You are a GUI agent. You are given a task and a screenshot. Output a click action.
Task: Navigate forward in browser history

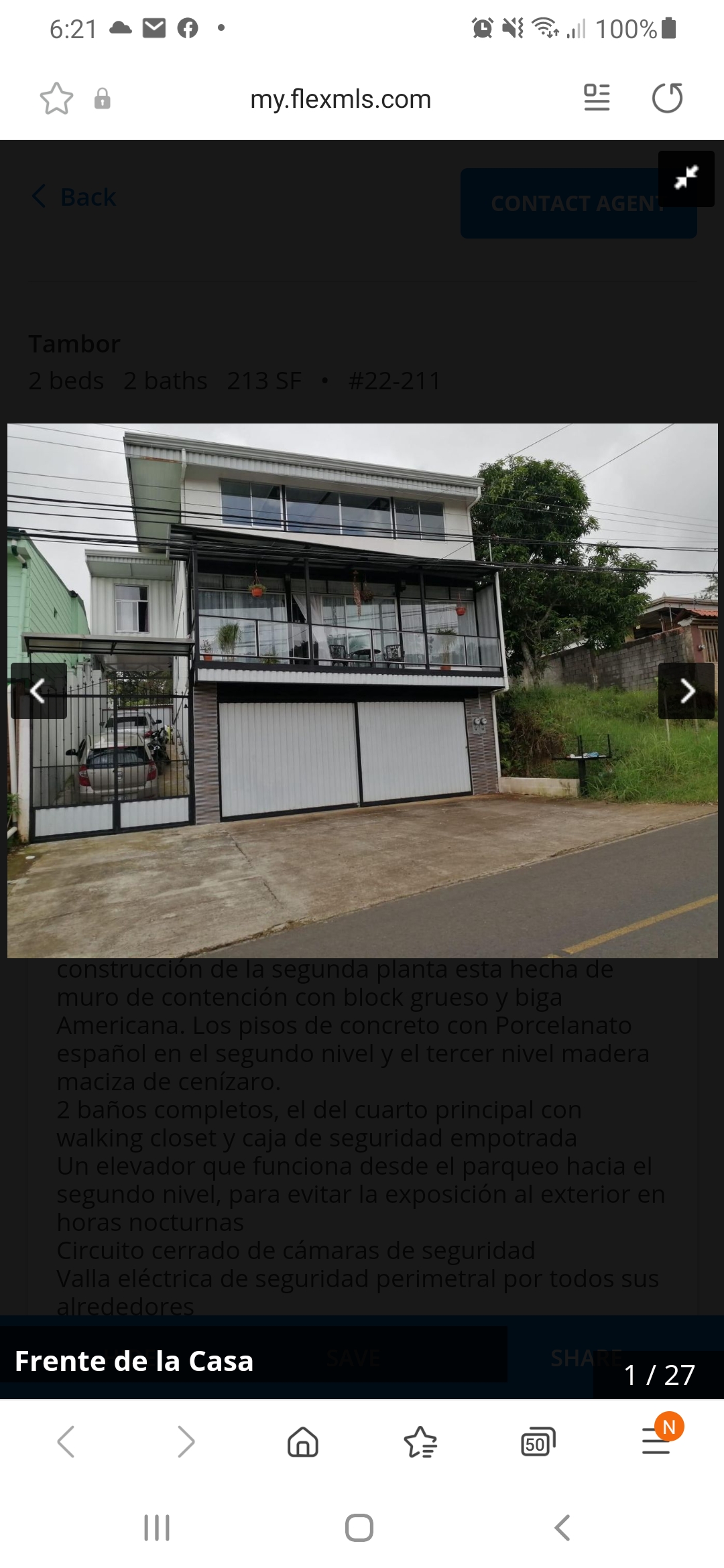pyautogui.click(x=185, y=1442)
